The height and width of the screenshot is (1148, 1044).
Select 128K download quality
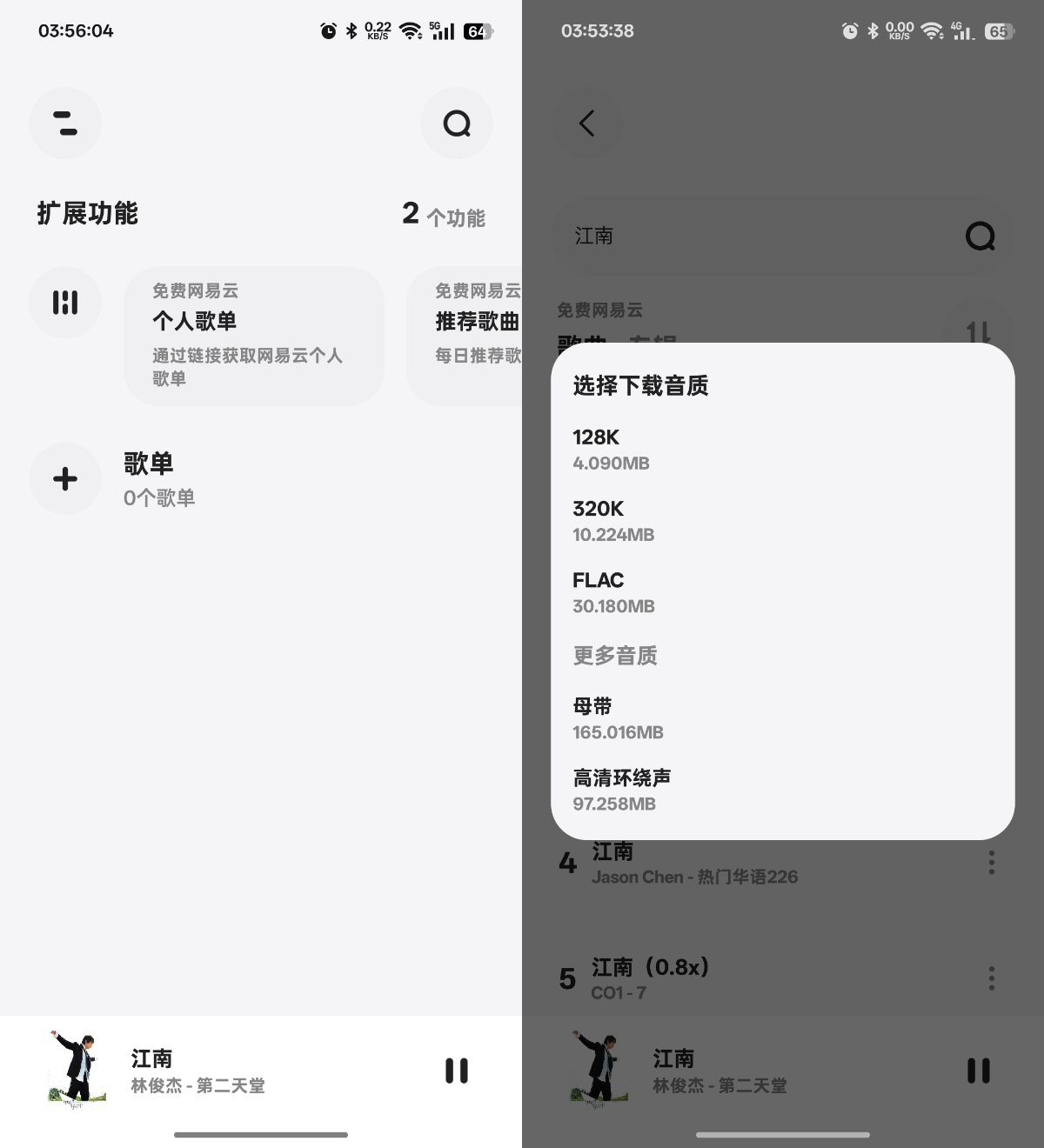[611, 449]
